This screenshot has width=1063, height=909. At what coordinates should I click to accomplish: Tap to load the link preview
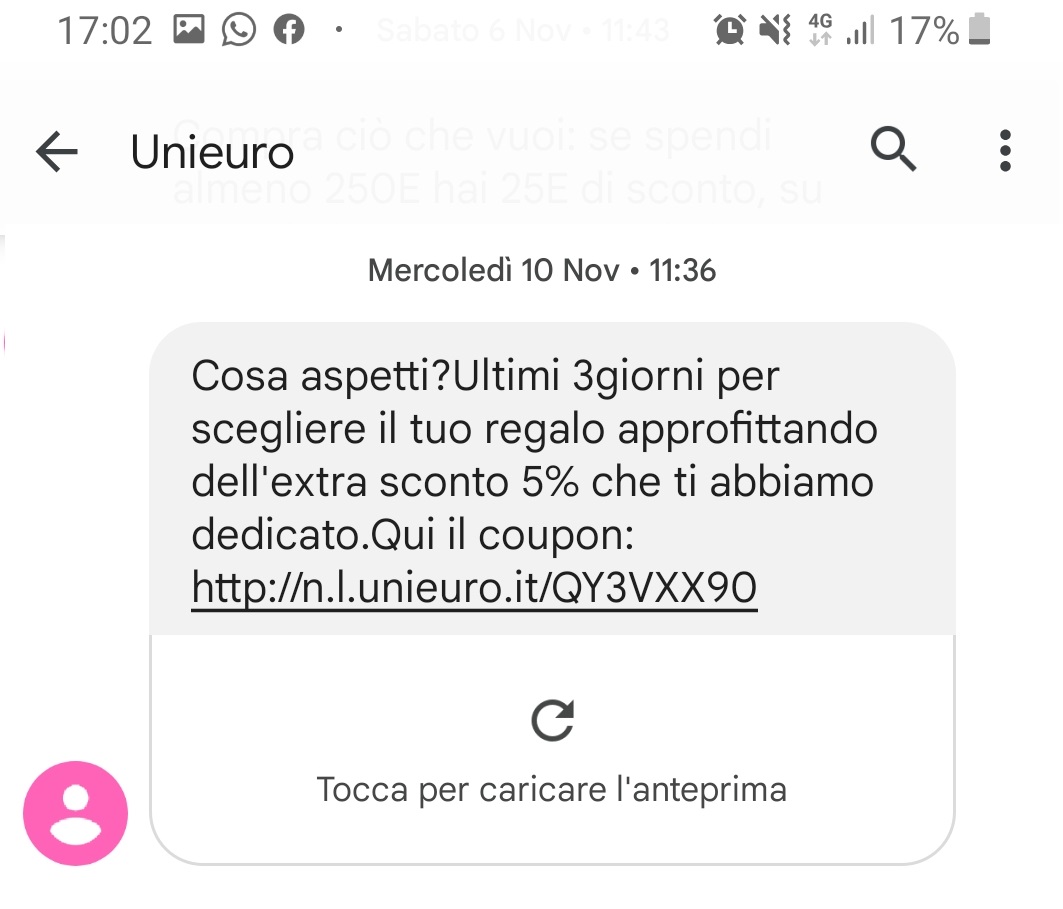click(x=552, y=750)
